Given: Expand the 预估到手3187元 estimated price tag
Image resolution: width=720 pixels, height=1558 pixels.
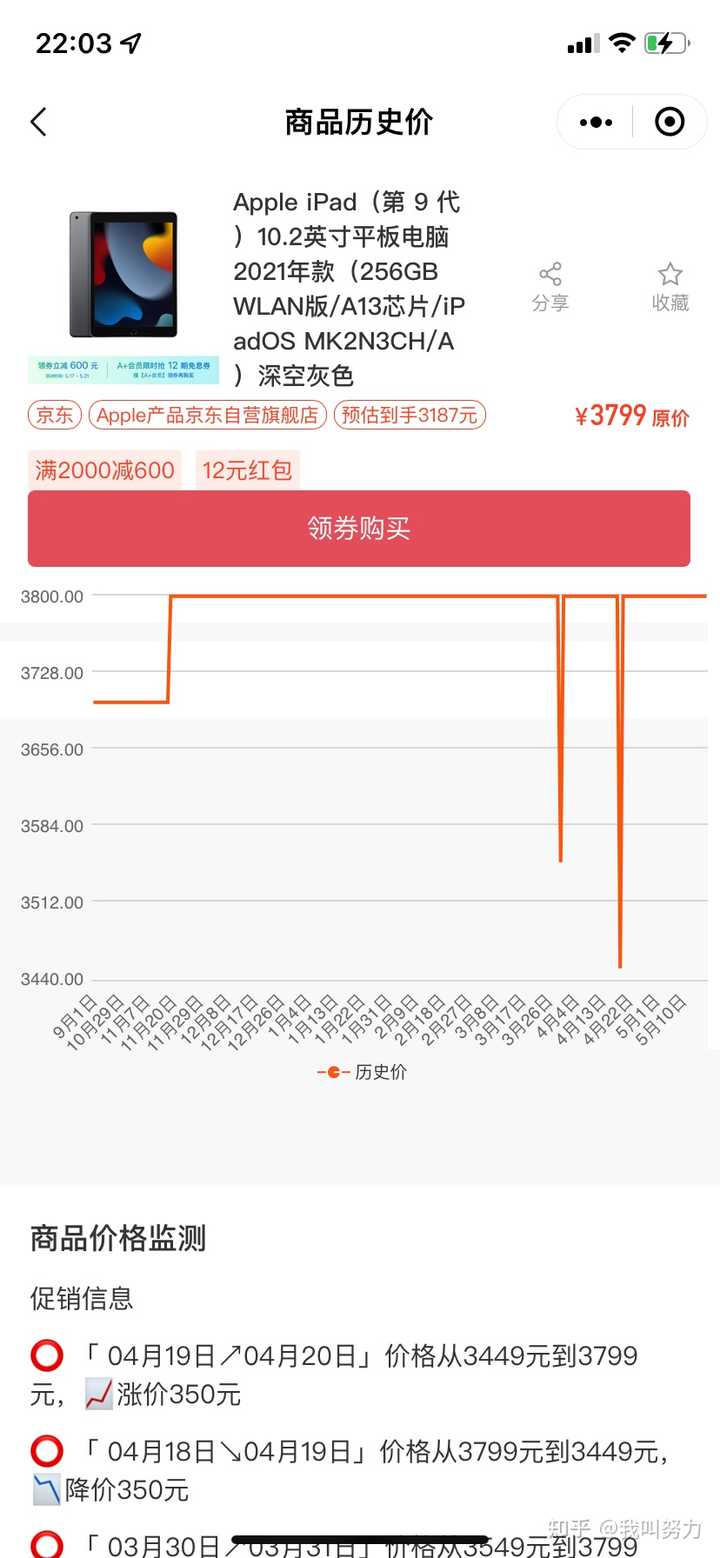Looking at the screenshot, I should [x=410, y=415].
